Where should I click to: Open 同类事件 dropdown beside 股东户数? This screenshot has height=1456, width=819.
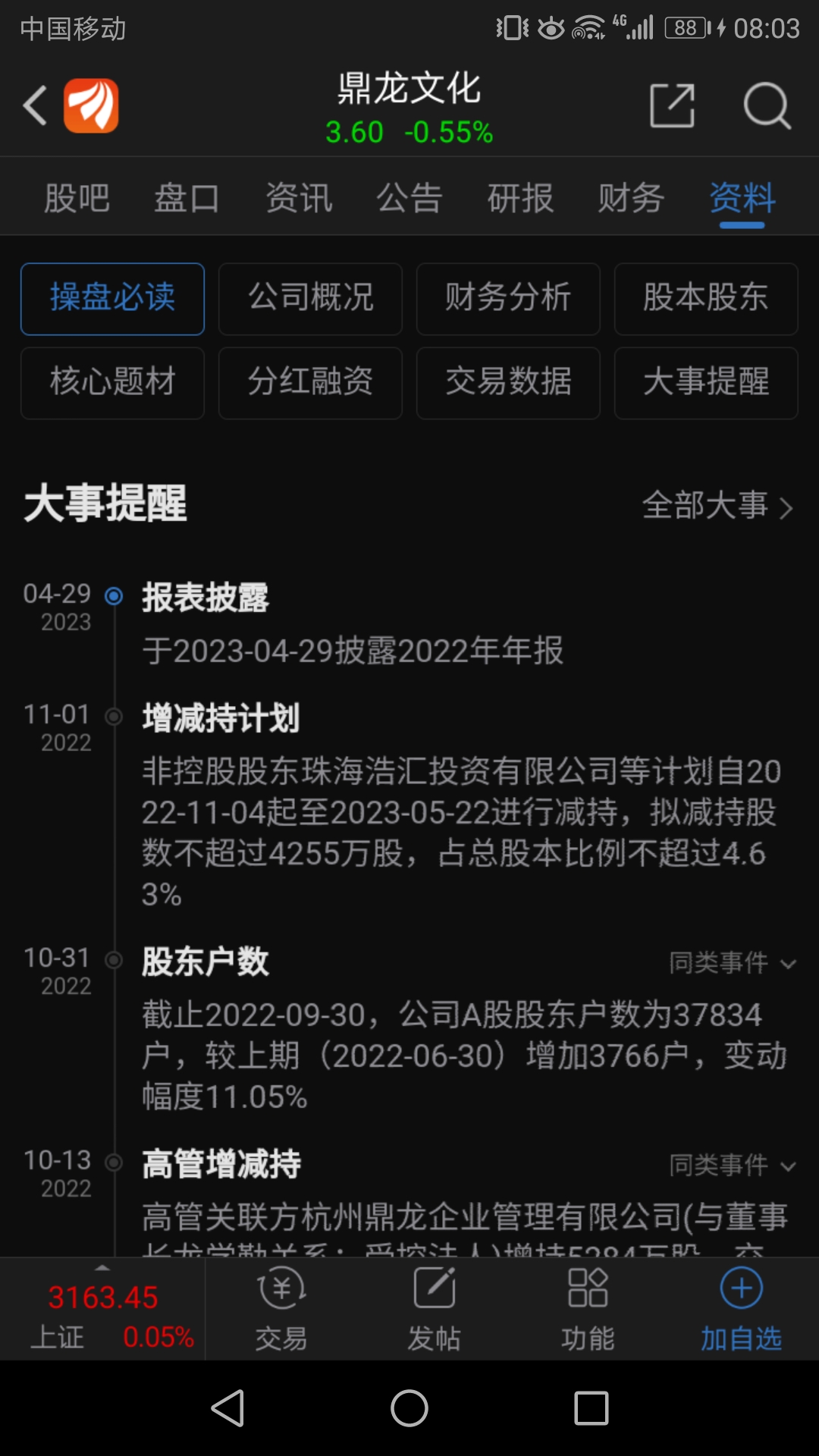pos(730,963)
